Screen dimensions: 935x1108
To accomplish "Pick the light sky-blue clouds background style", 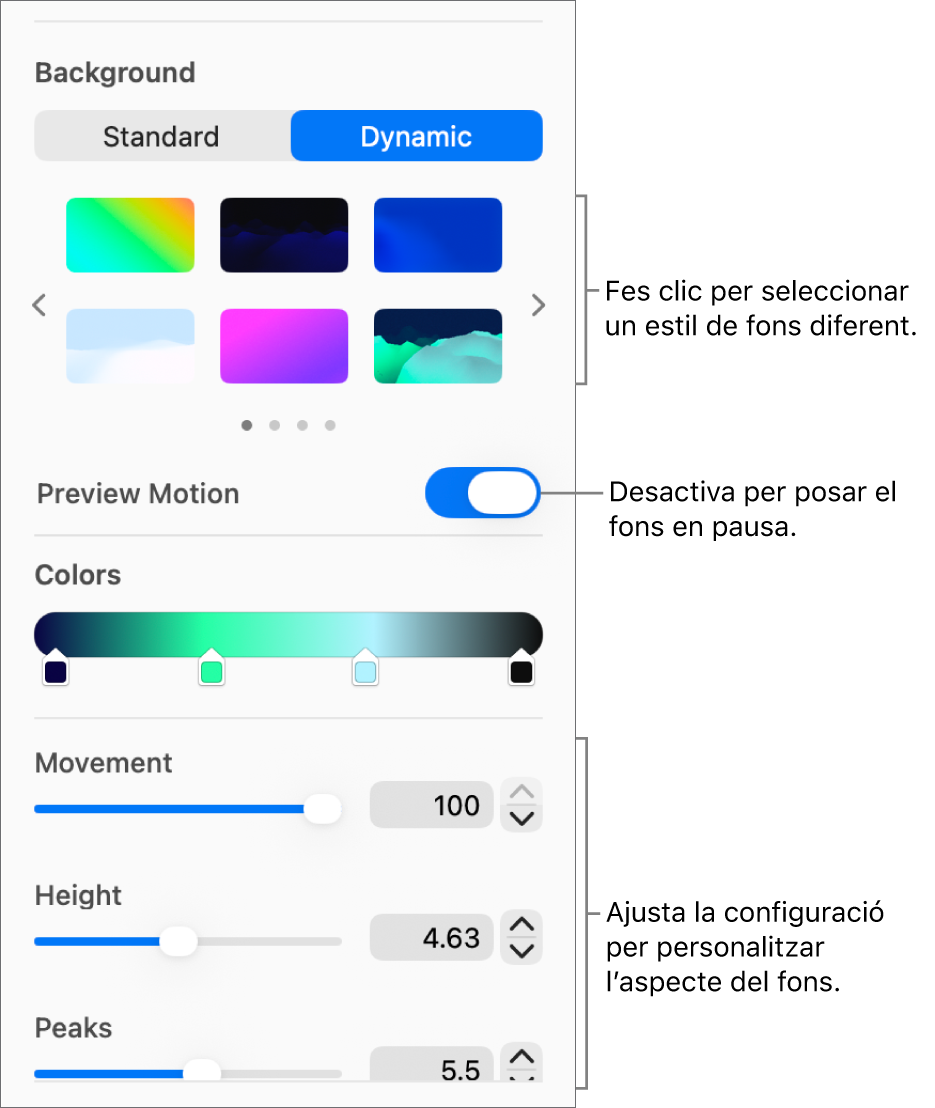I will [130, 346].
